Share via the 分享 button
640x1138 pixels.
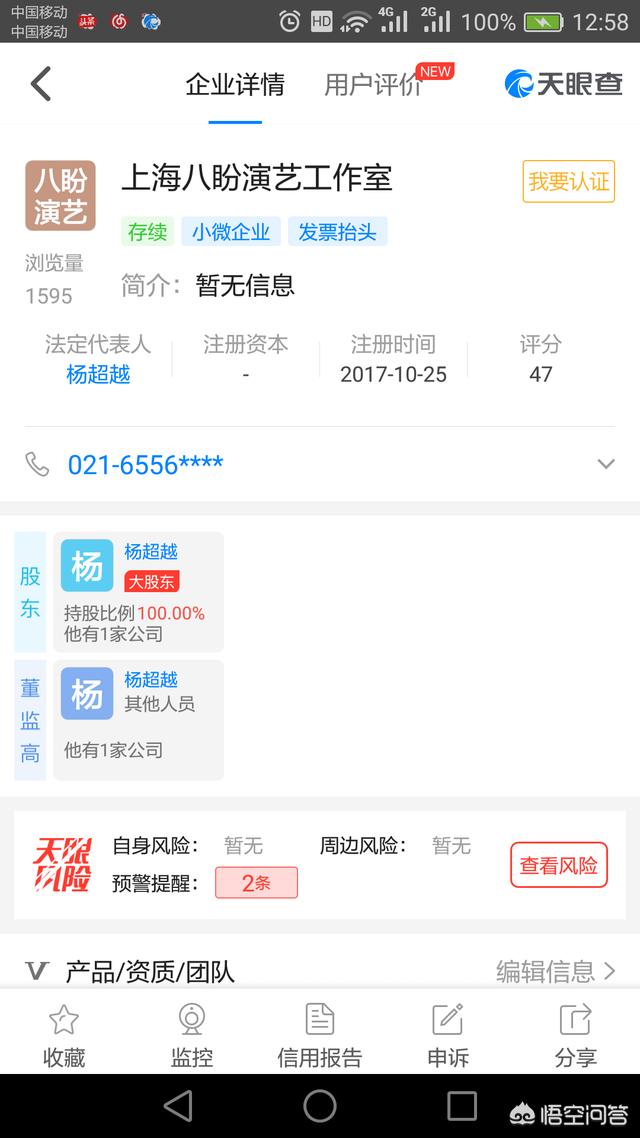coord(575,1036)
